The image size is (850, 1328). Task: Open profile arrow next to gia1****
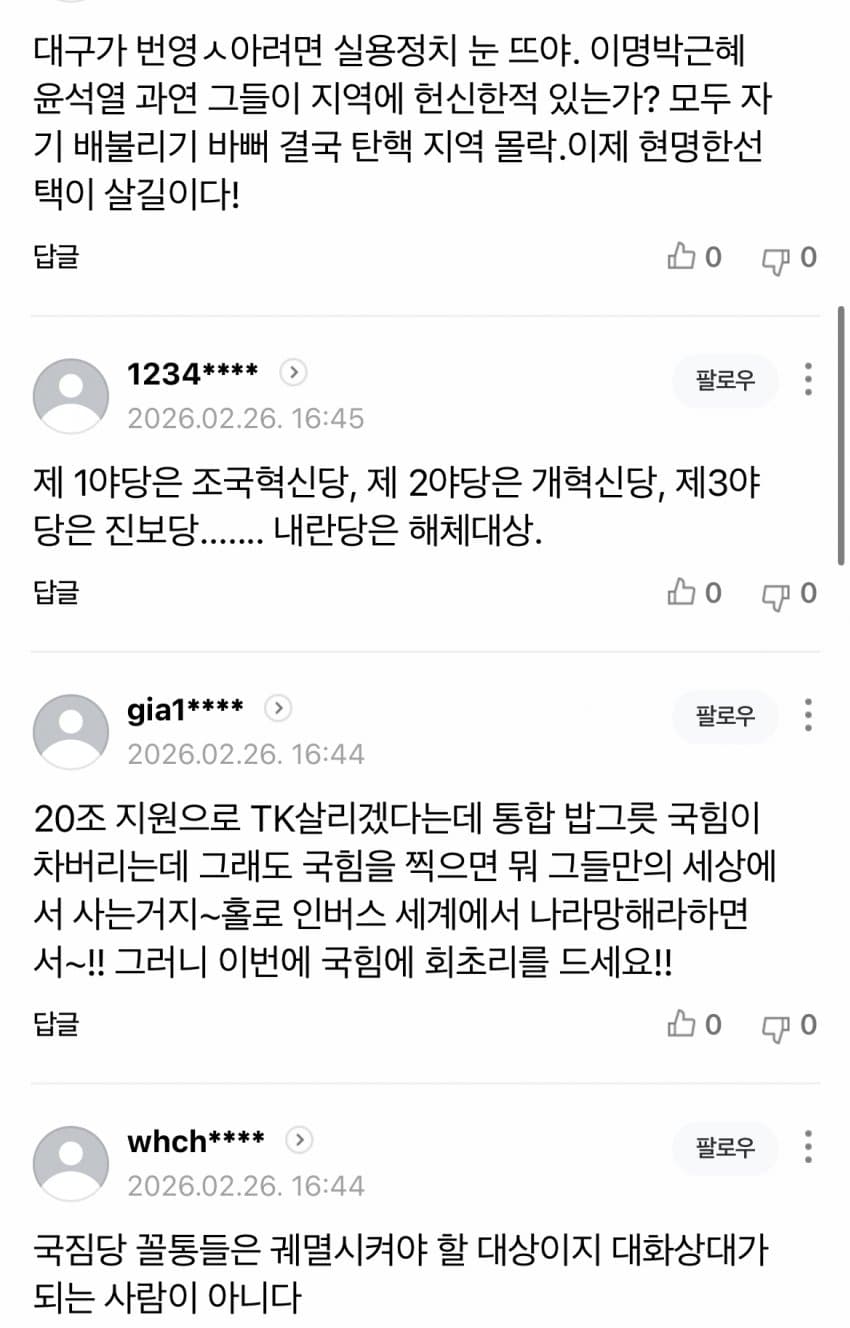[278, 709]
